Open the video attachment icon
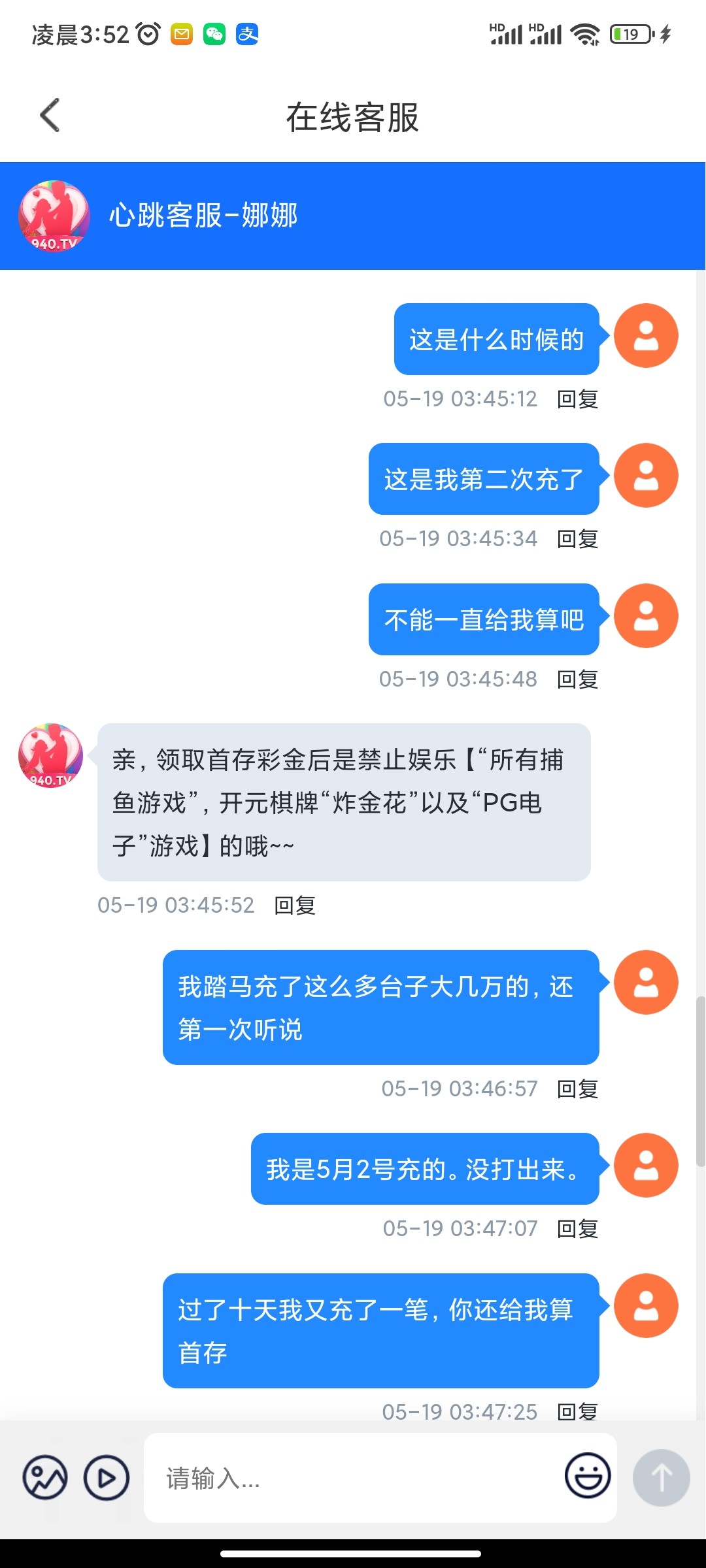 tap(107, 1478)
